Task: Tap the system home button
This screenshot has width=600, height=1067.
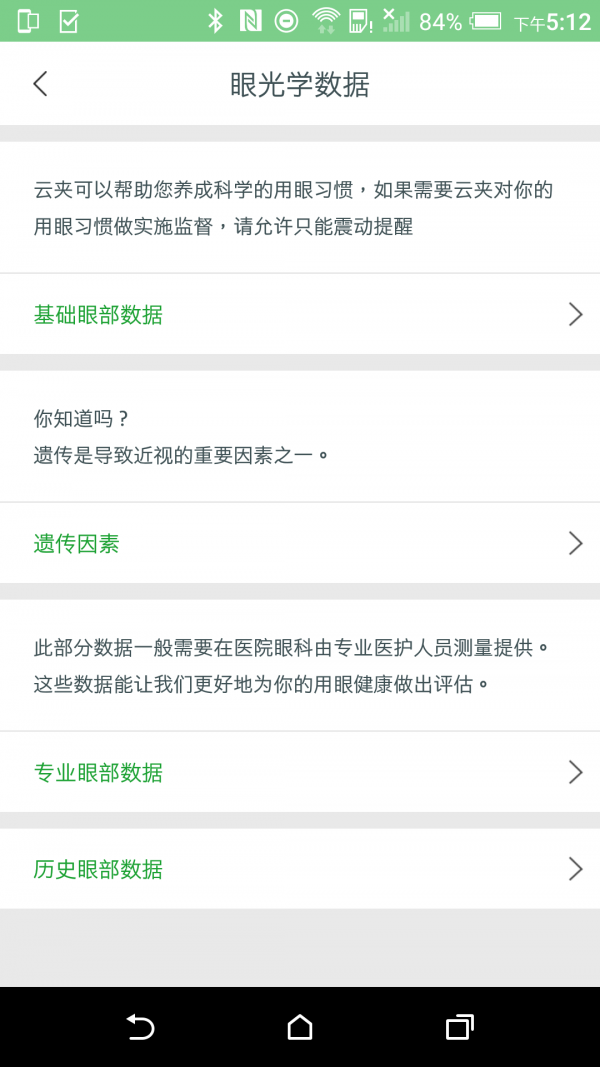Action: pyautogui.click(x=299, y=1027)
